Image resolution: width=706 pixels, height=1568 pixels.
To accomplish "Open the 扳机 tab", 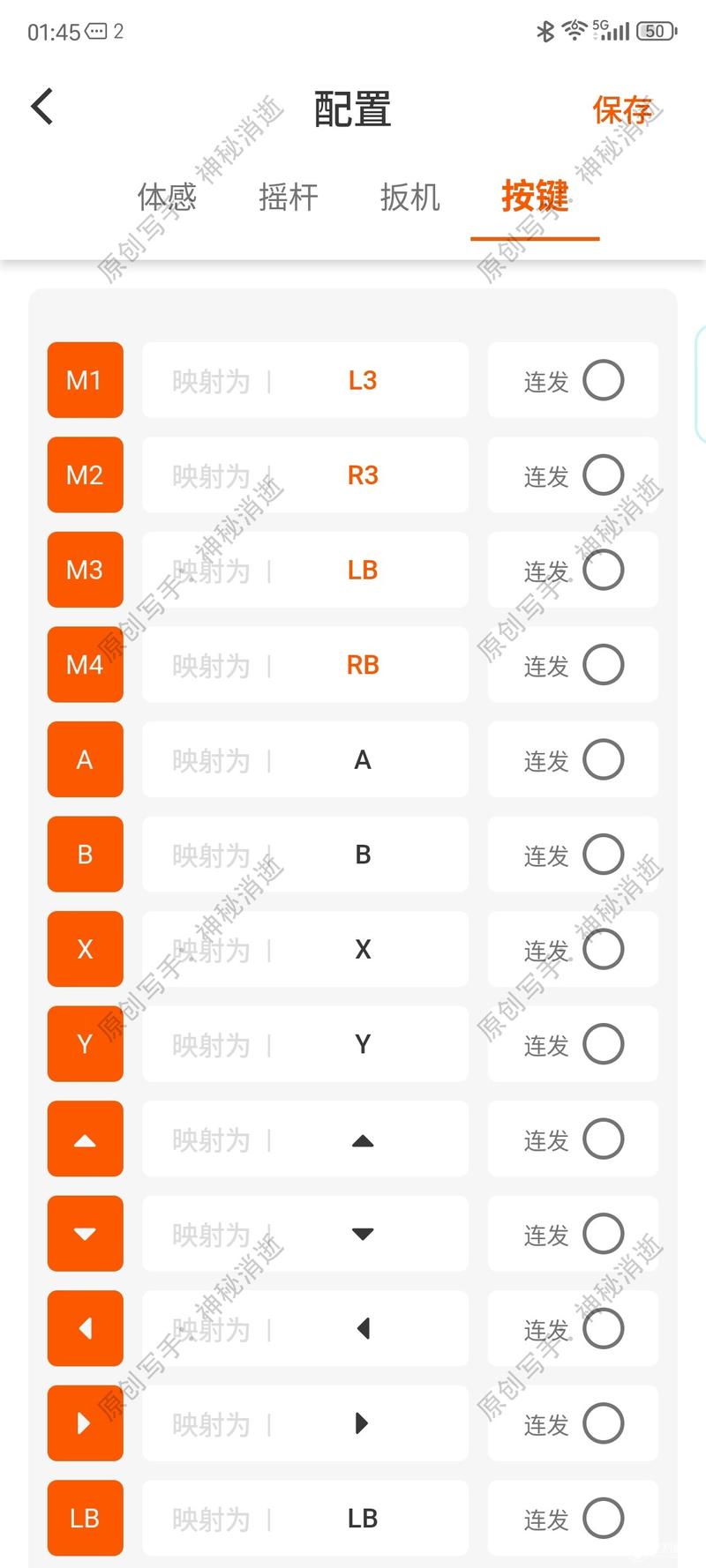I will pos(409,197).
